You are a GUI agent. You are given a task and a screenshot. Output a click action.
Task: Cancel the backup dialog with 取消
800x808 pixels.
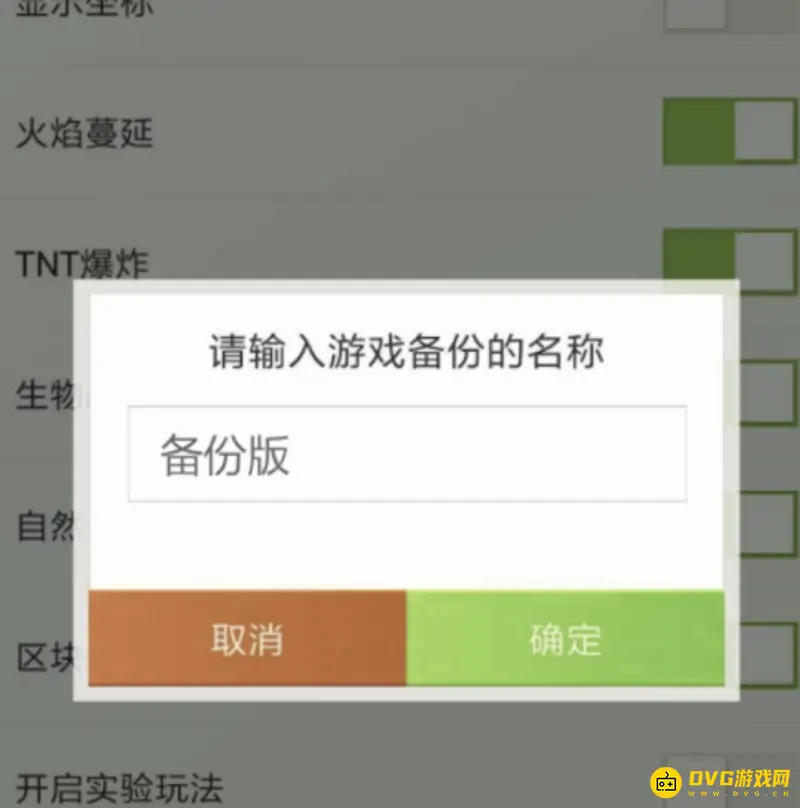[247, 638]
